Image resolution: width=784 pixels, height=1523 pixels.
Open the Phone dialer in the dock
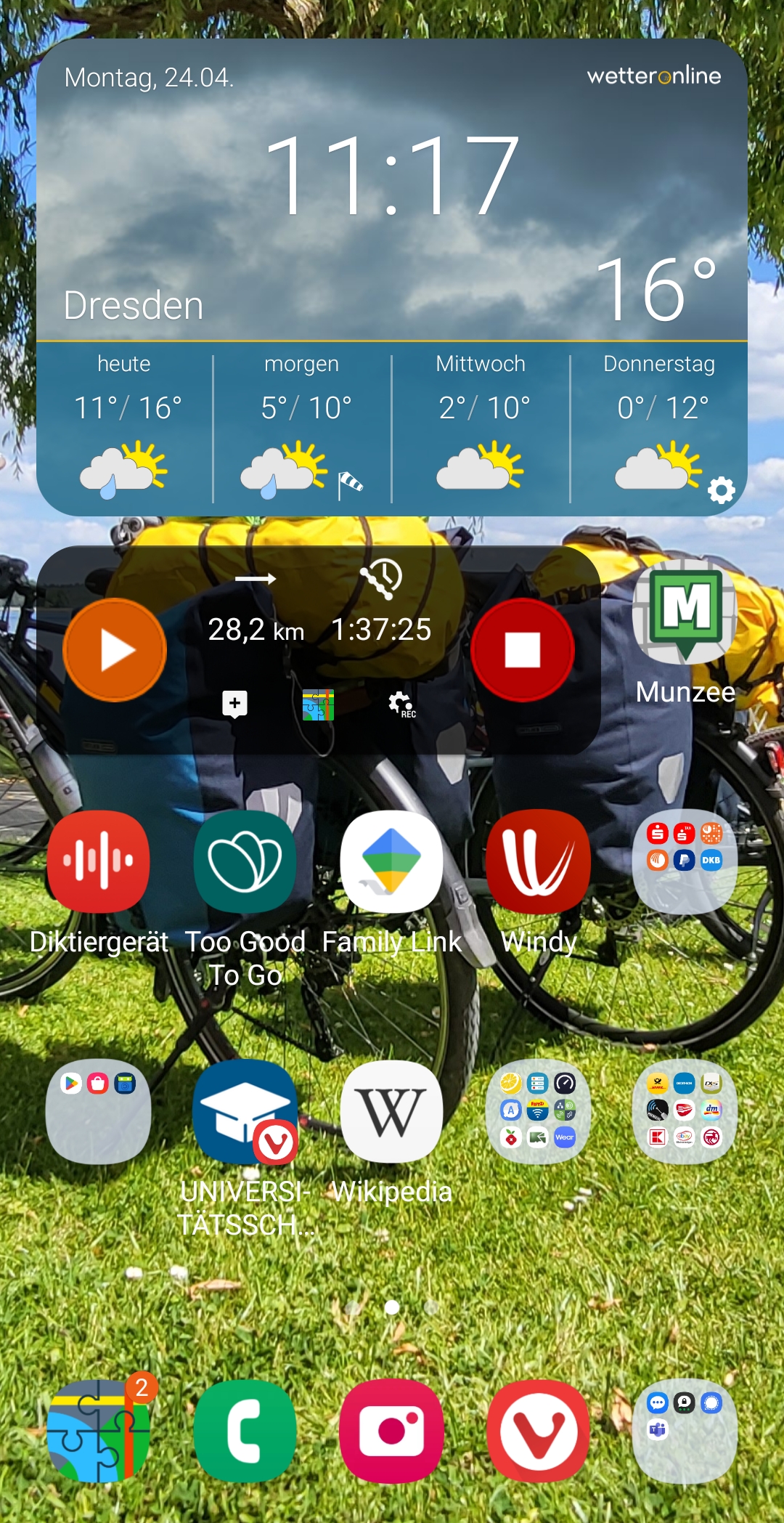[245, 1431]
